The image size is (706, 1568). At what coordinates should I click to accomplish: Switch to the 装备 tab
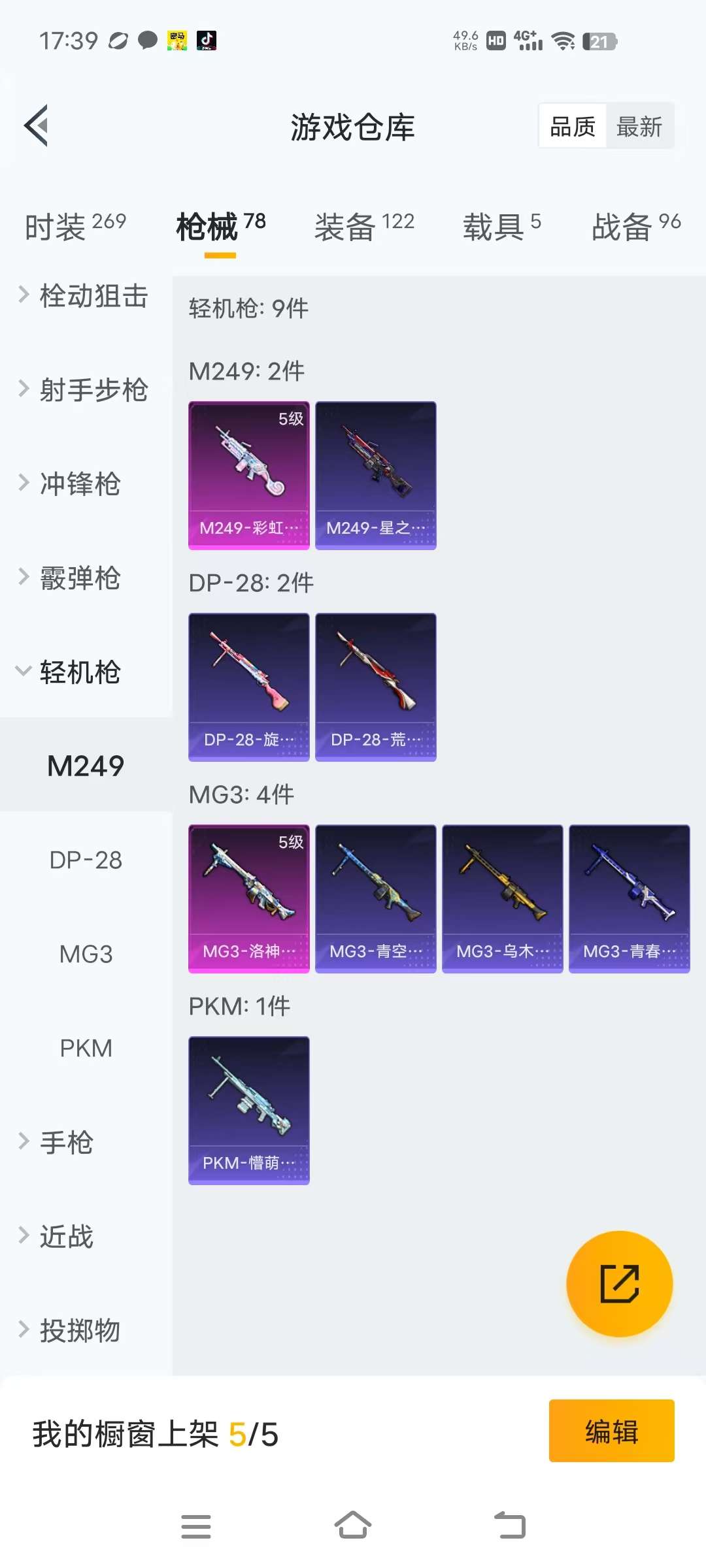click(364, 227)
